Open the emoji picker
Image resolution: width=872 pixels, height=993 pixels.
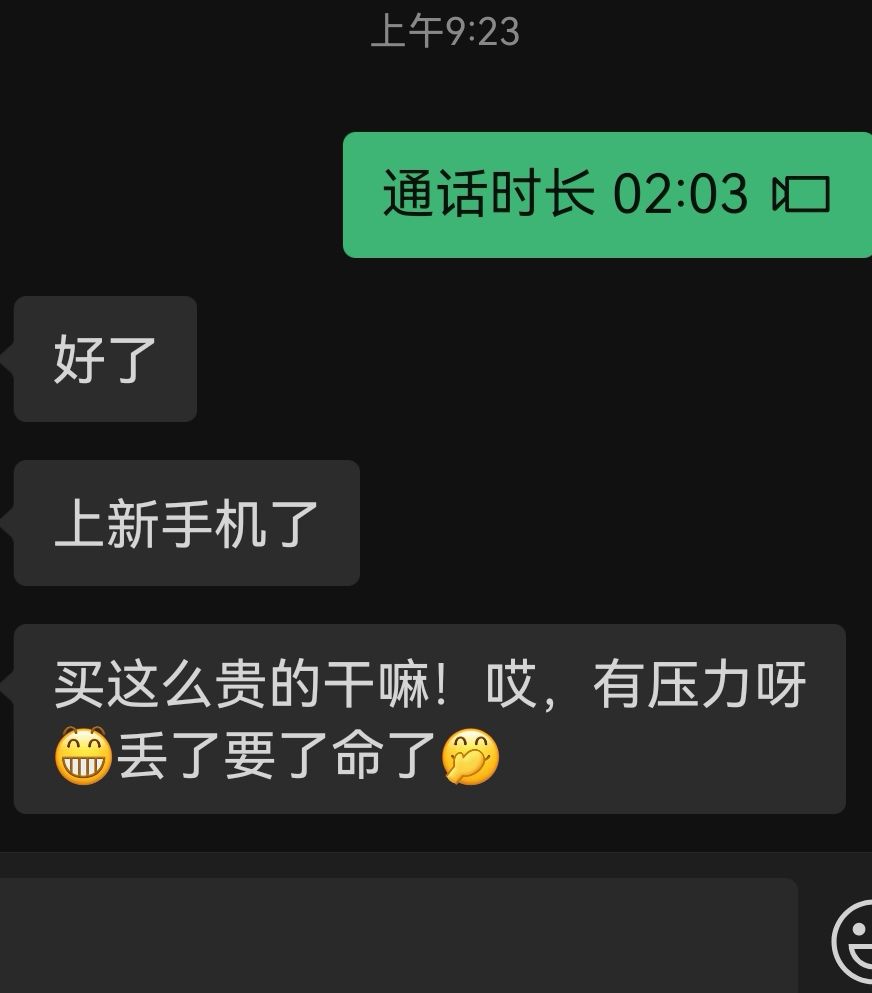click(x=853, y=941)
